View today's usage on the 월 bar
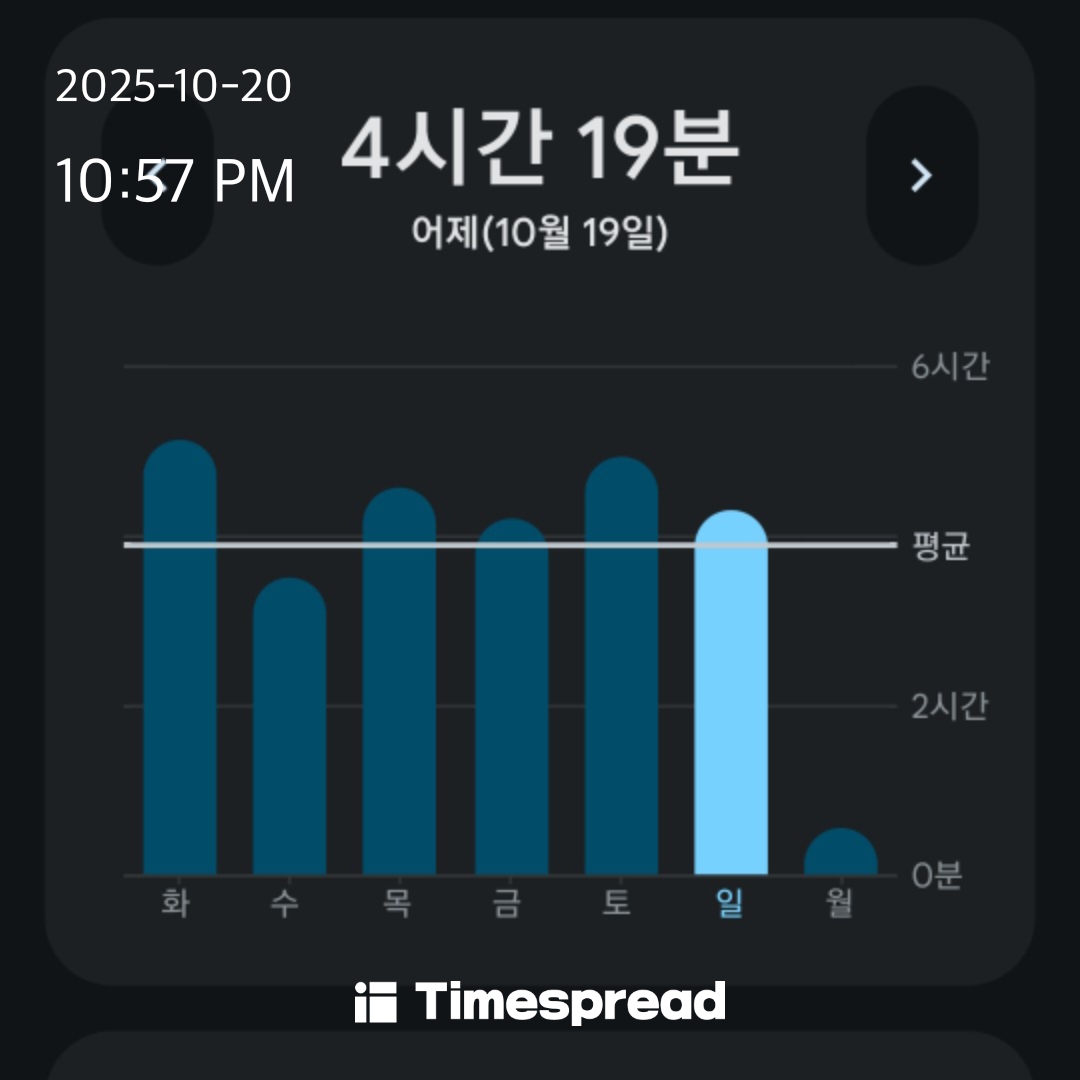This screenshot has height=1080, width=1080. point(841,853)
